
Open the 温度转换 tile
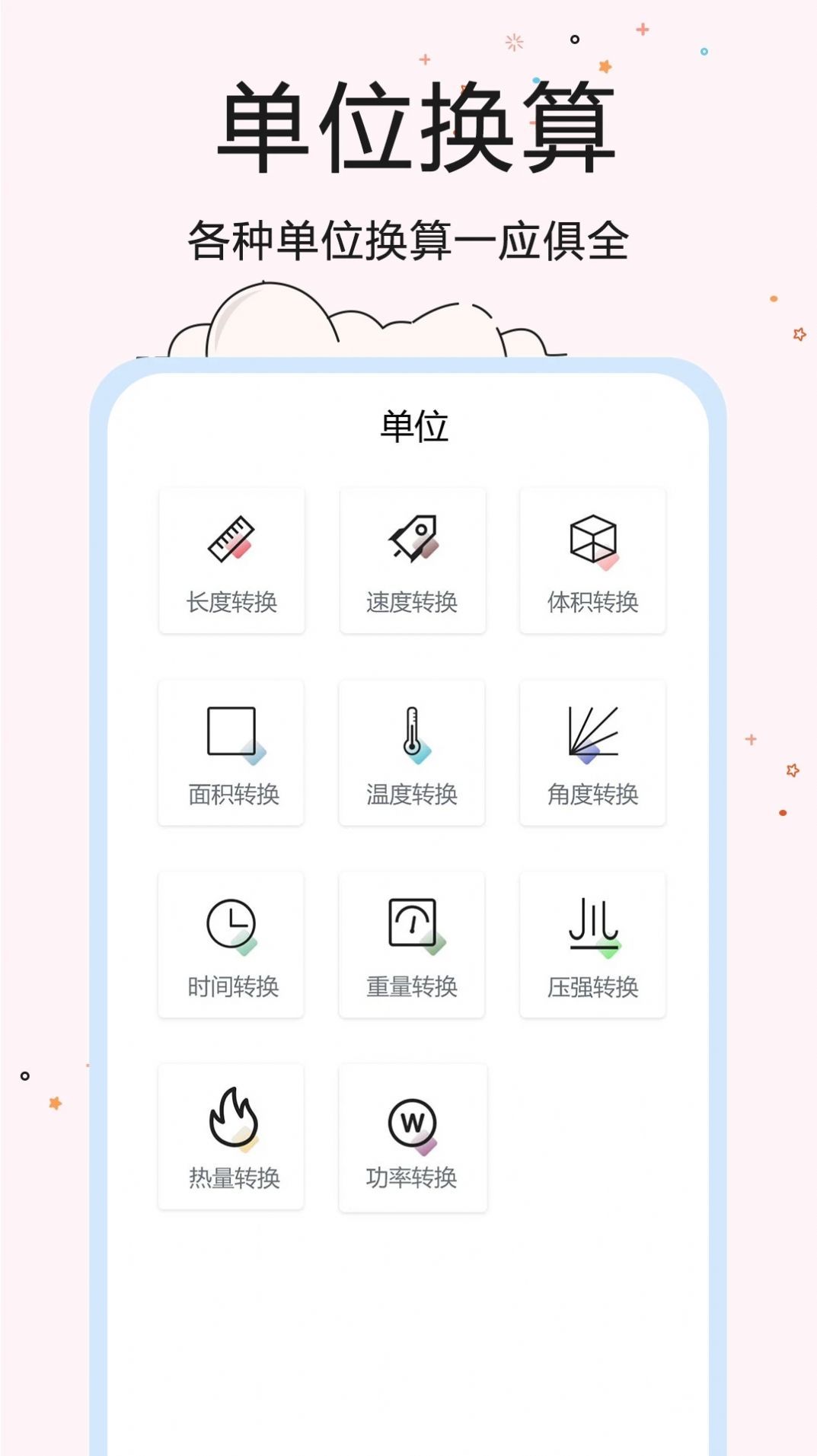(x=411, y=795)
